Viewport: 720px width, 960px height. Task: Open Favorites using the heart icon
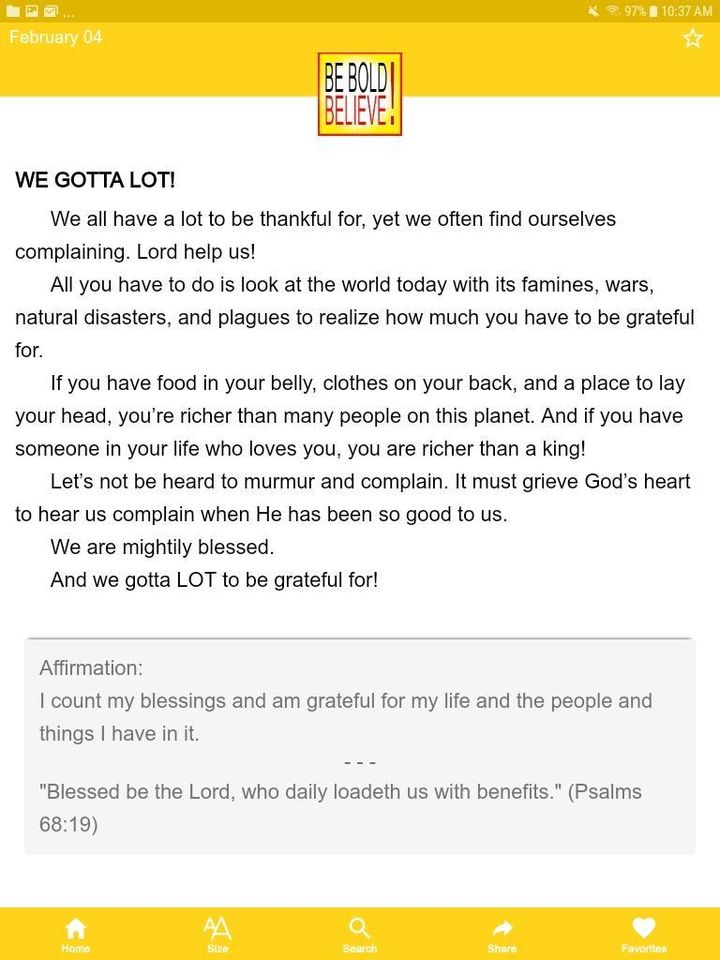pos(643,930)
